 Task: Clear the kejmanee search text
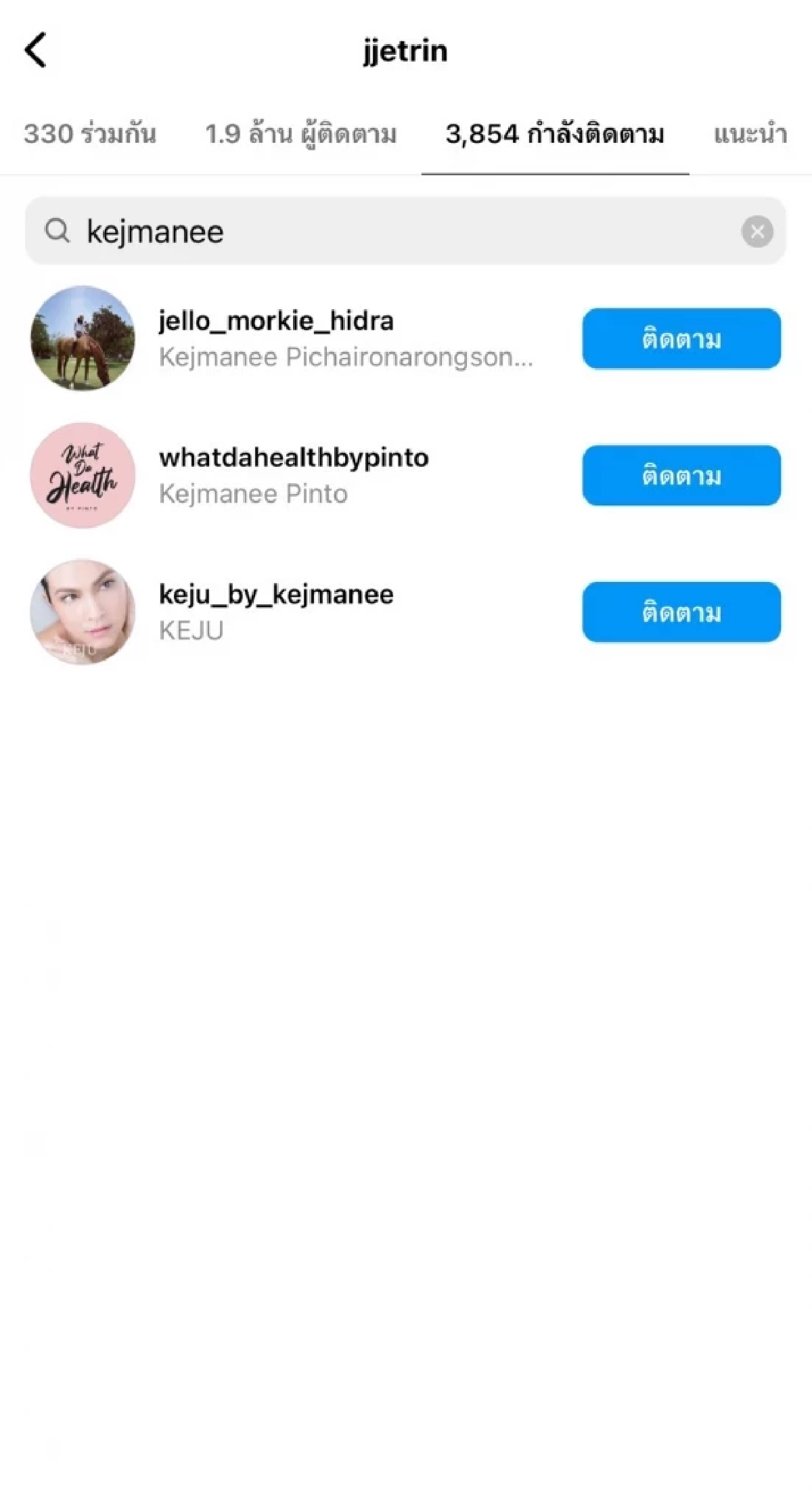757,231
